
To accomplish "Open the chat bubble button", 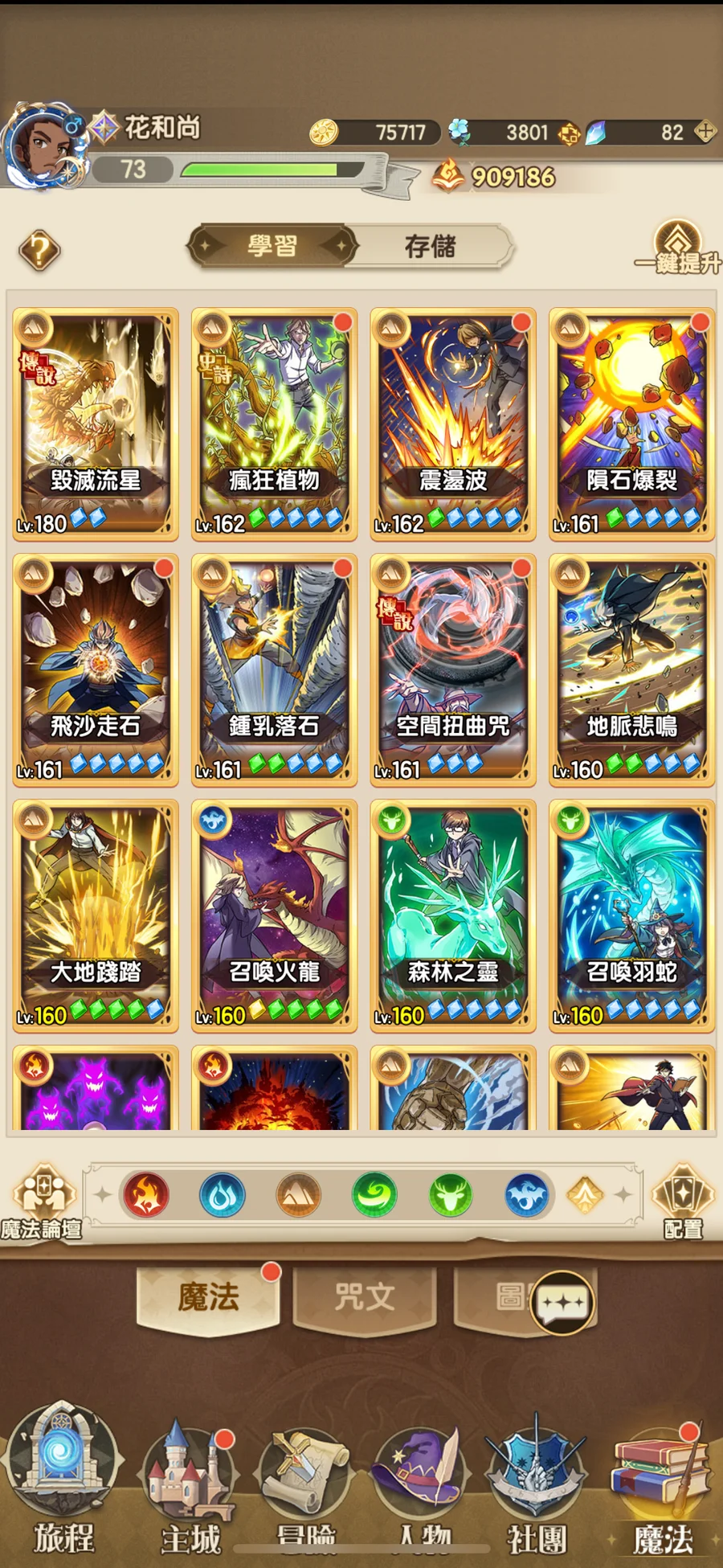I will [x=562, y=1302].
